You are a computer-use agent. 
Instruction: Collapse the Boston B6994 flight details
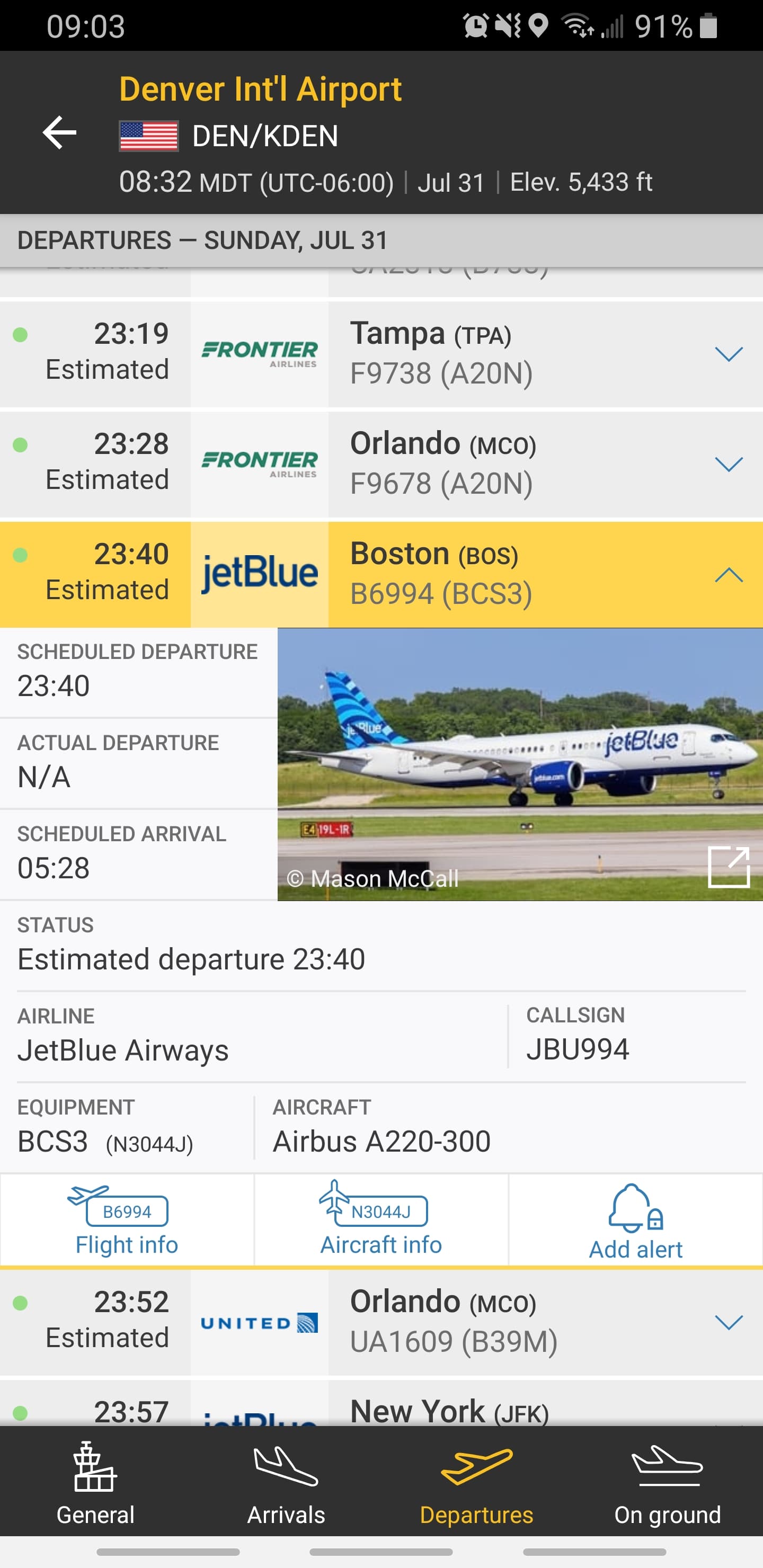click(728, 575)
